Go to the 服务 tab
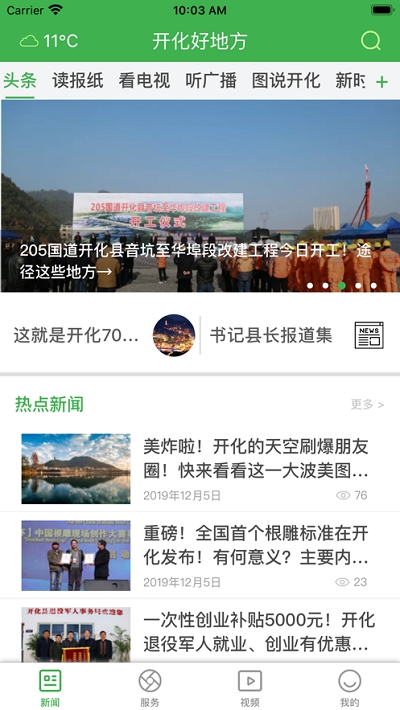This screenshot has width=400, height=710. tap(150, 688)
